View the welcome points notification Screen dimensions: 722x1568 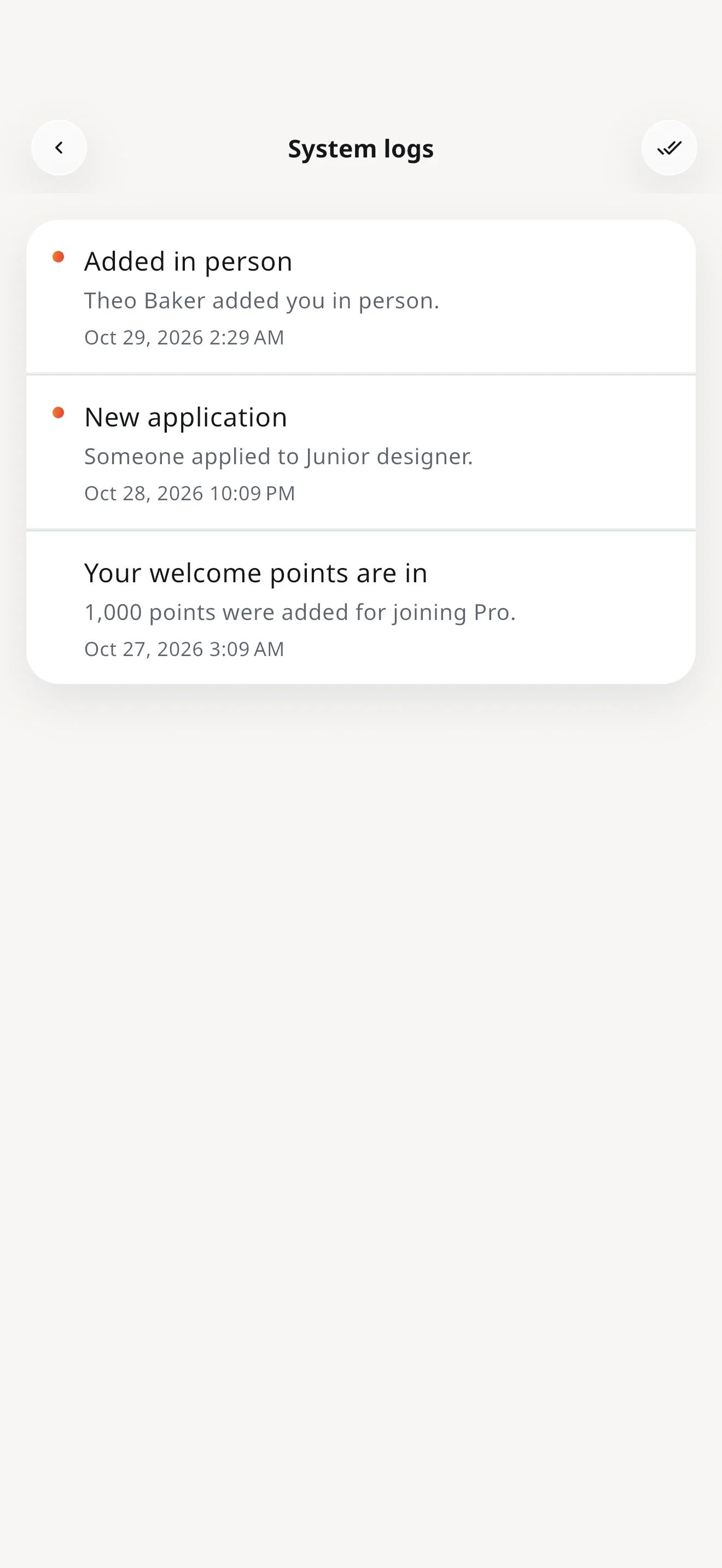361,608
